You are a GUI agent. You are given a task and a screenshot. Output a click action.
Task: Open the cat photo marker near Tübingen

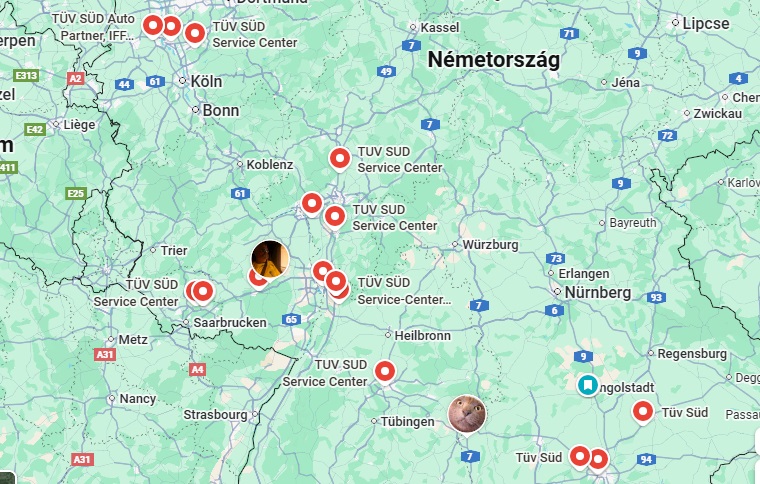(466, 414)
